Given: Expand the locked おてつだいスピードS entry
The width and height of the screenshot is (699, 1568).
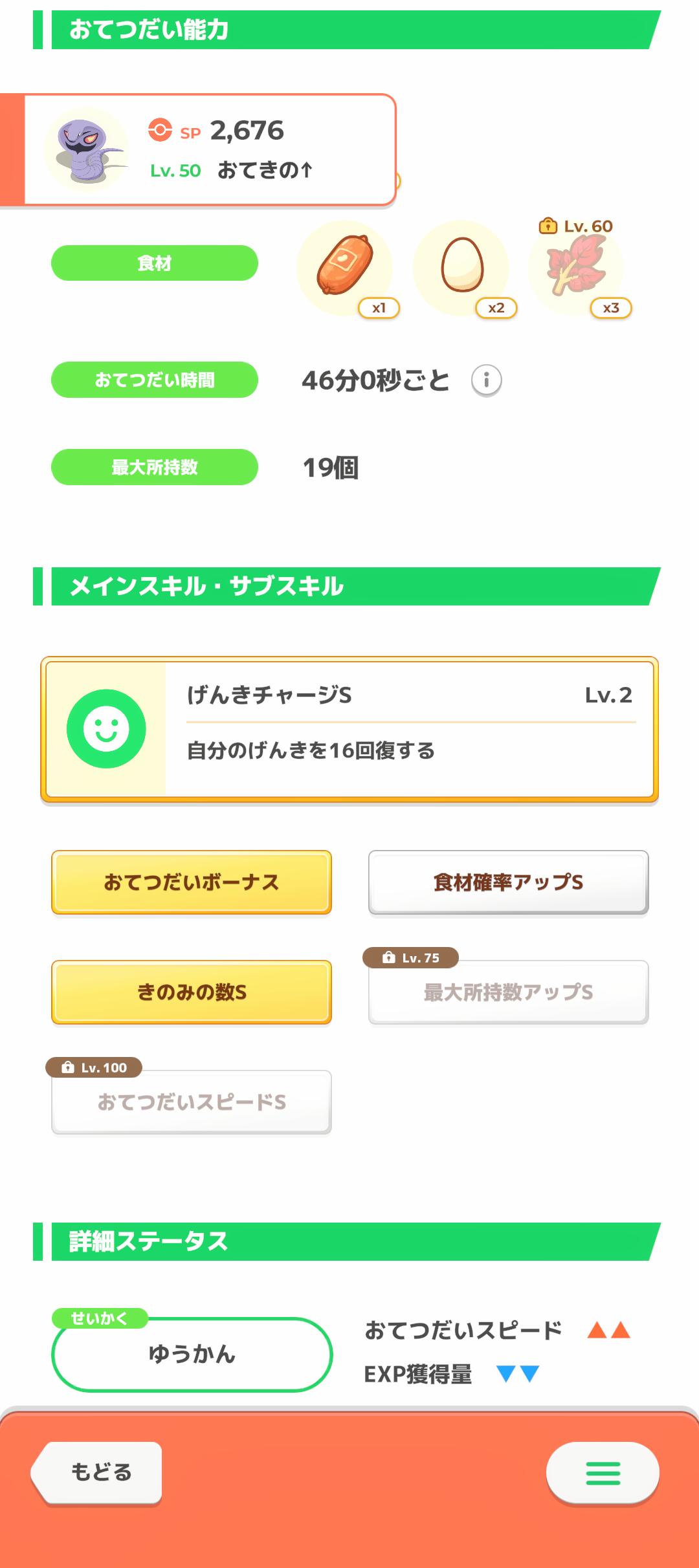Looking at the screenshot, I should pos(191,1101).
